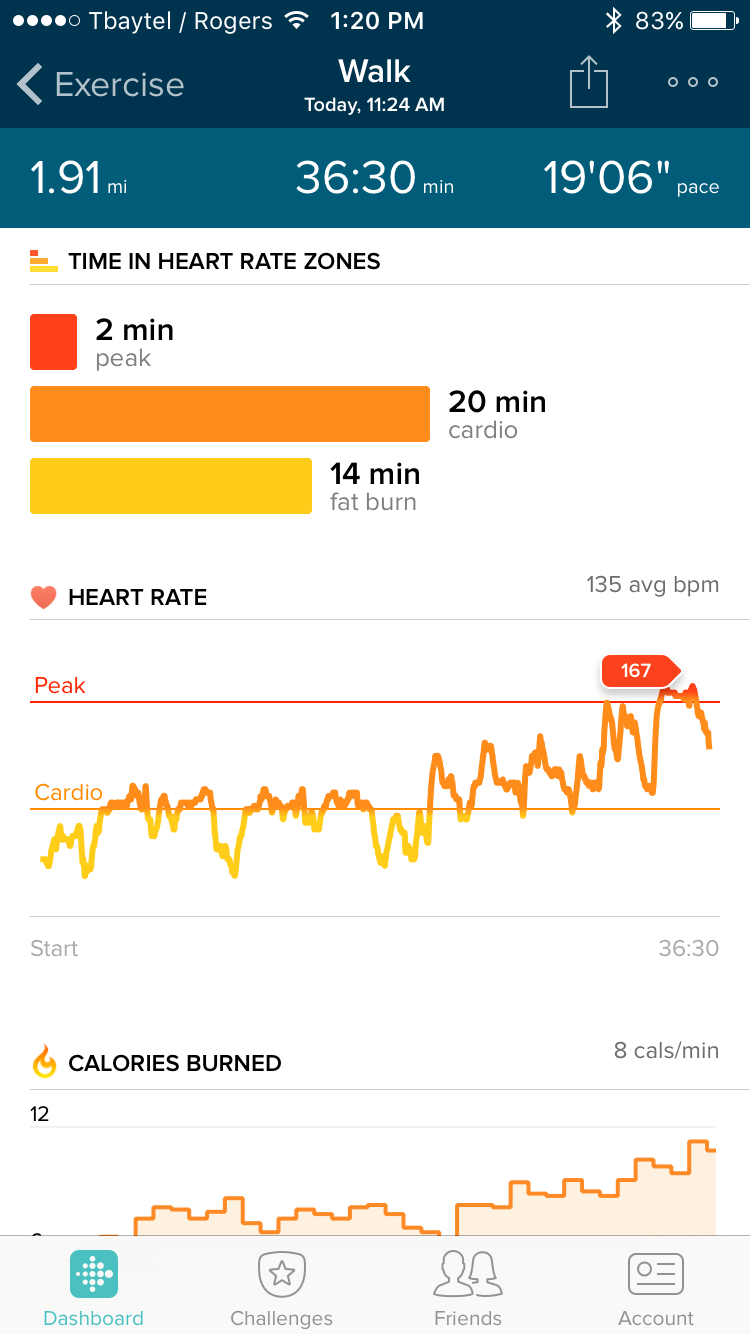
Task: Go to the Friends tab
Action: point(468,1288)
